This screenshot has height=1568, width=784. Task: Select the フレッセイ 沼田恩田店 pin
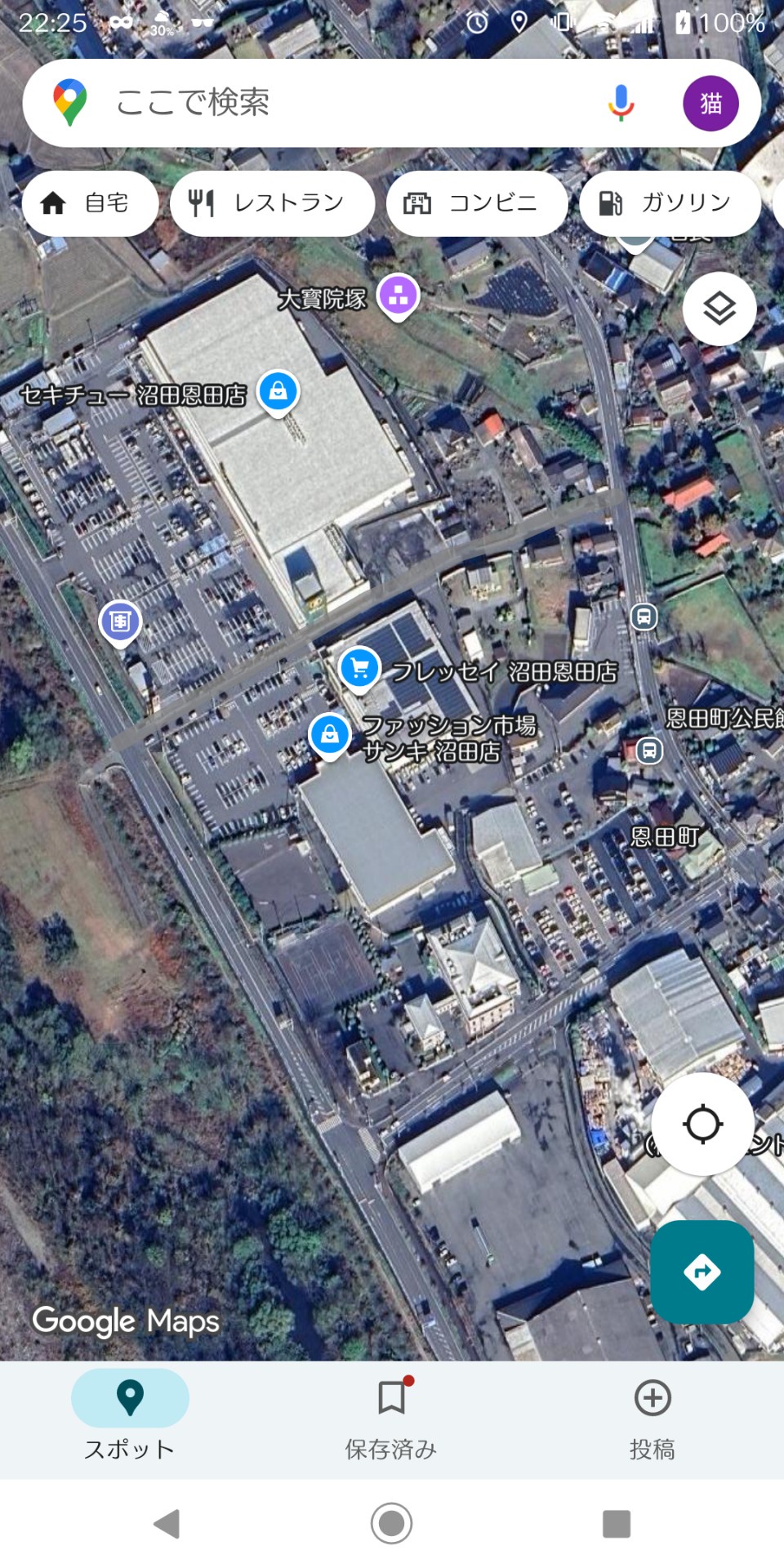point(359,669)
